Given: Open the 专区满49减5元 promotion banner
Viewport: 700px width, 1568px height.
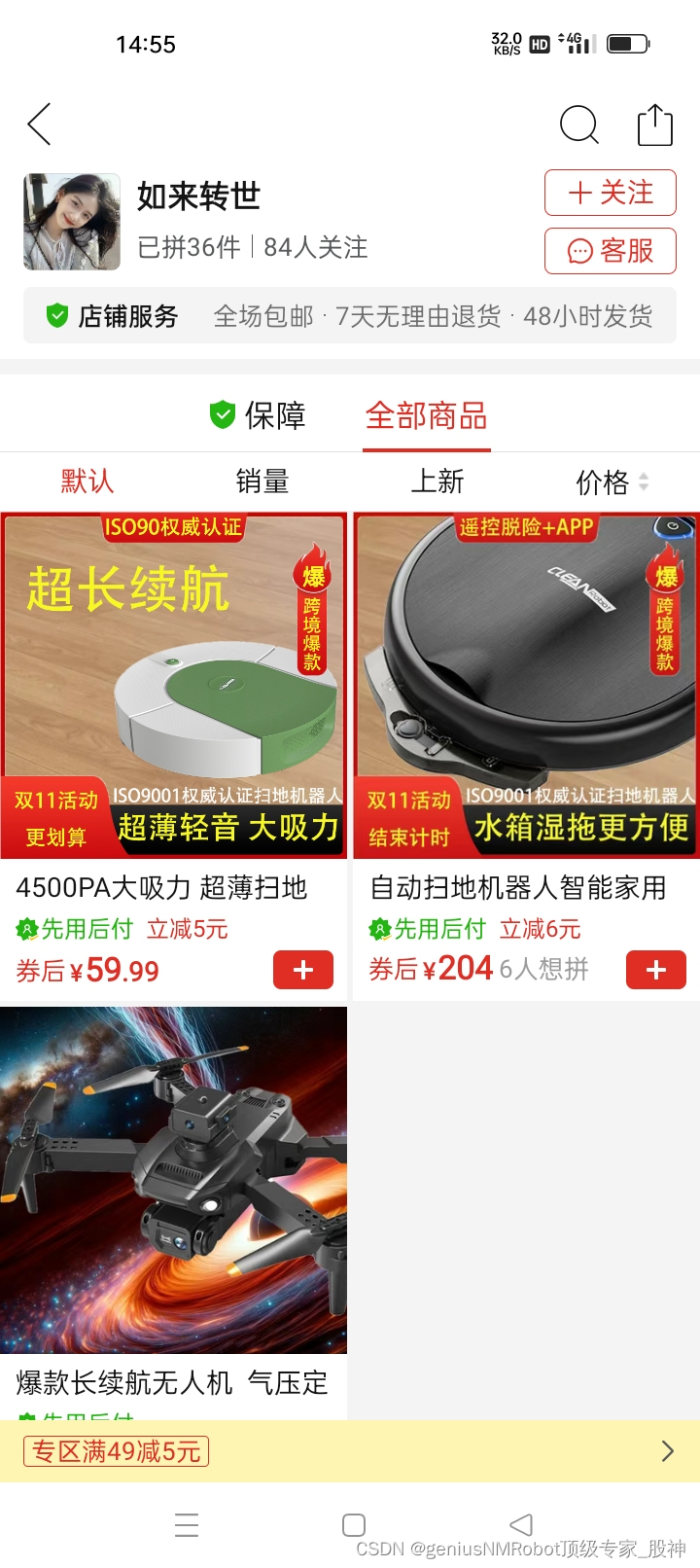Looking at the screenshot, I should [x=350, y=1451].
